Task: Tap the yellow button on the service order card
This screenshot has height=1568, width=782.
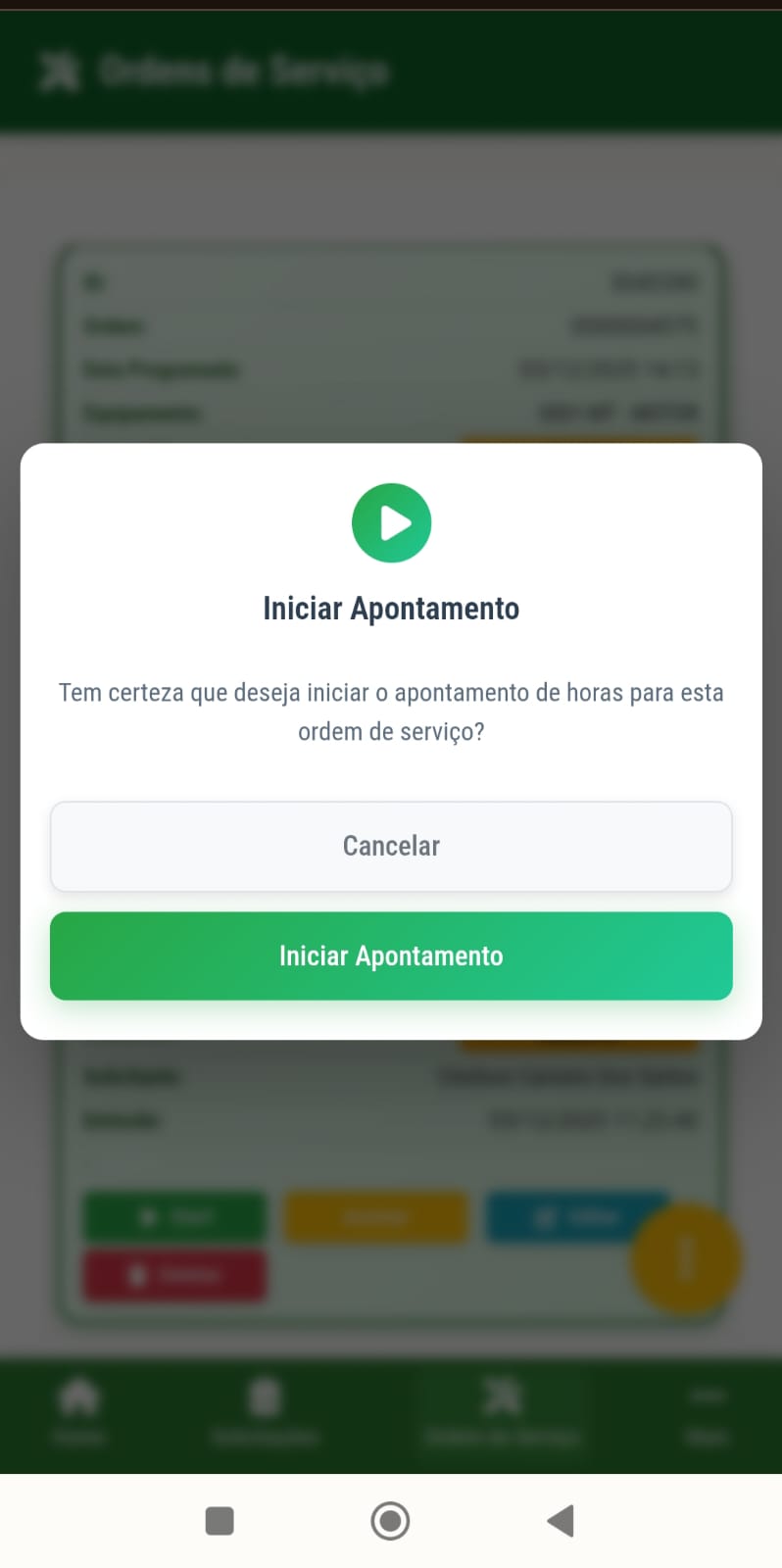Action: (x=376, y=1216)
